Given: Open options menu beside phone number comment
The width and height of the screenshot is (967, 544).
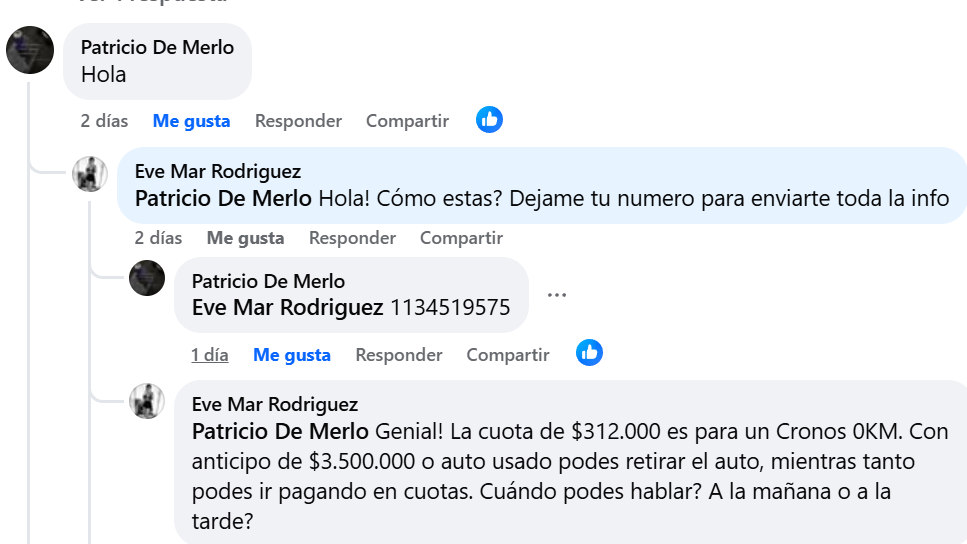Looking at the screenshot, I should [x=557, y=295].
